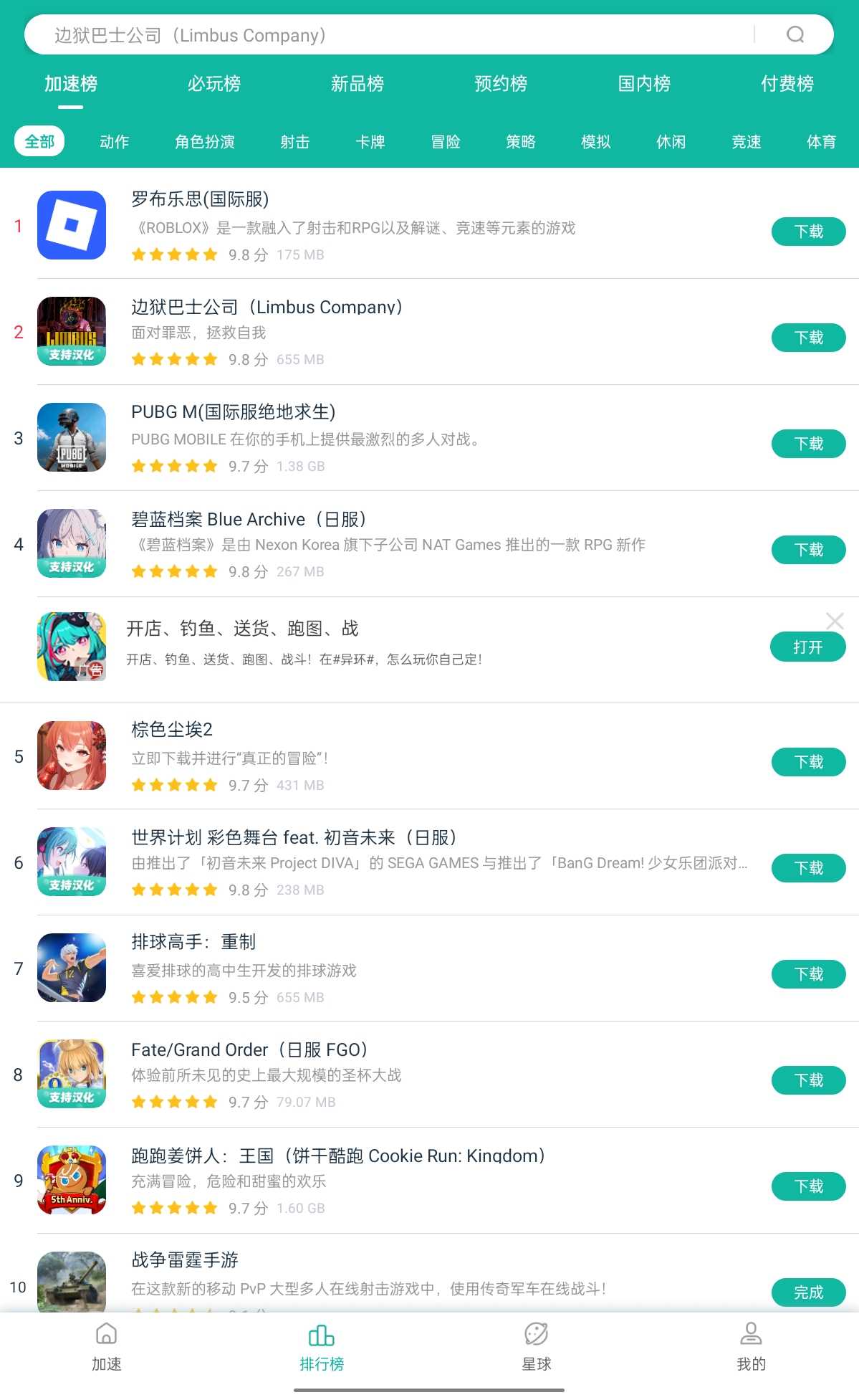Filter games by 射击 chip
The width and height of the screenshot is (859, 1400).
point(294,142)
